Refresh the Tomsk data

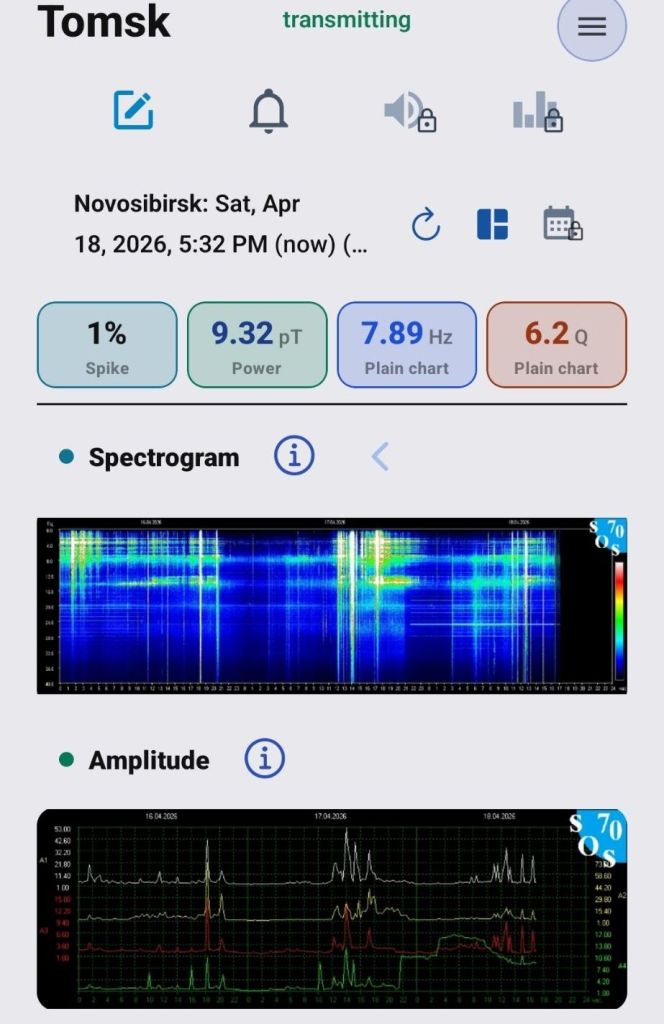click(x=426, y=224)
